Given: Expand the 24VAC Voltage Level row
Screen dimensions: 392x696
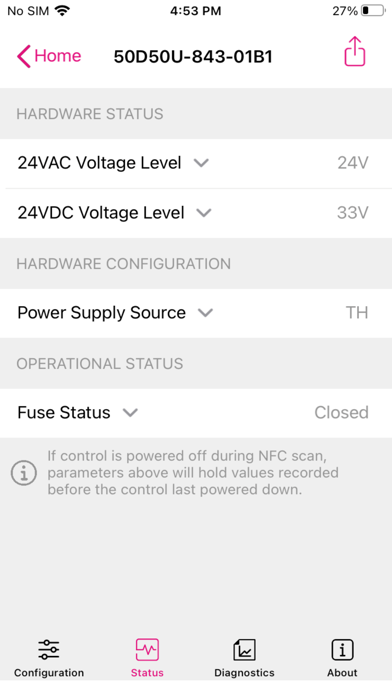Looking at the screenshot, I should pyautogui.click(x=196, y=163).
